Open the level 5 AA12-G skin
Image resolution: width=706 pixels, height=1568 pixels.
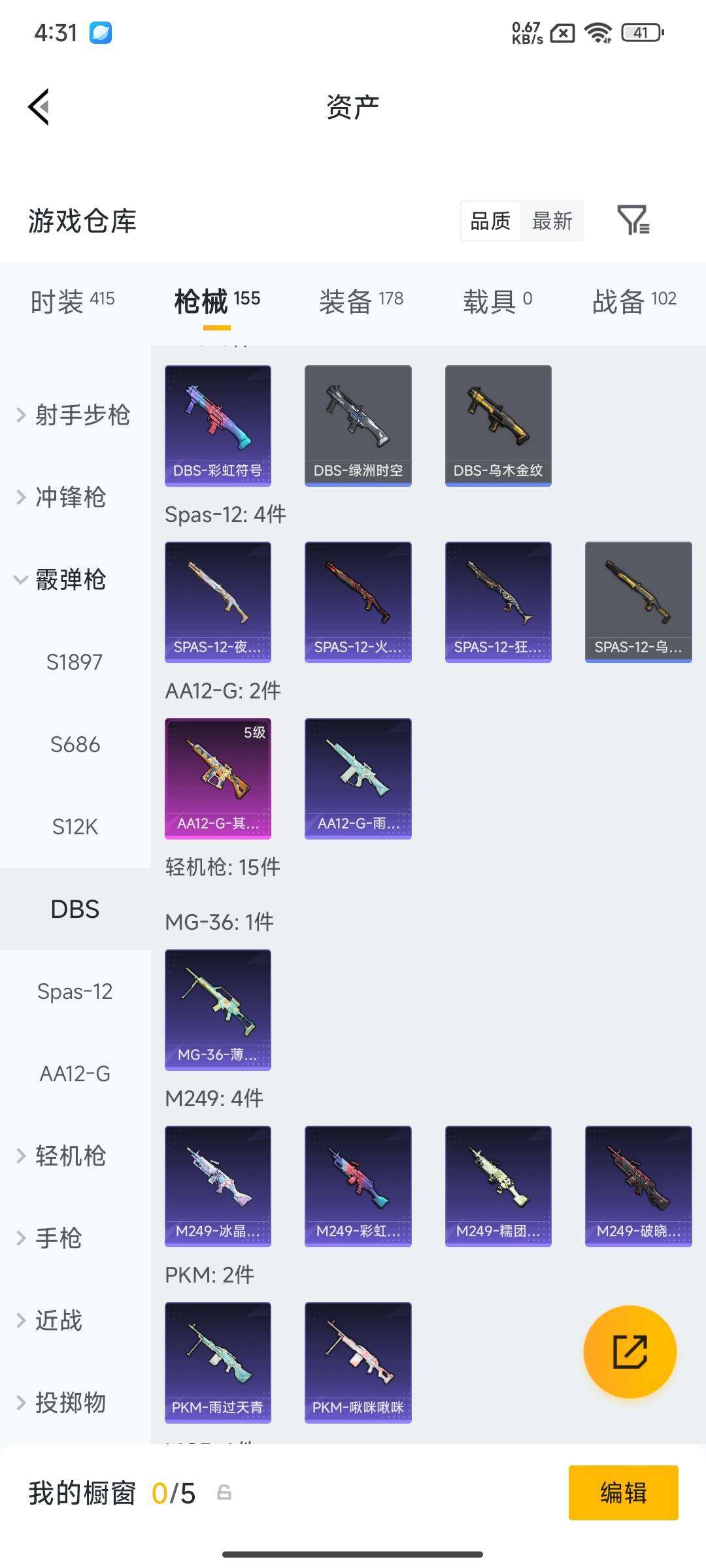(x=218, y=778)
